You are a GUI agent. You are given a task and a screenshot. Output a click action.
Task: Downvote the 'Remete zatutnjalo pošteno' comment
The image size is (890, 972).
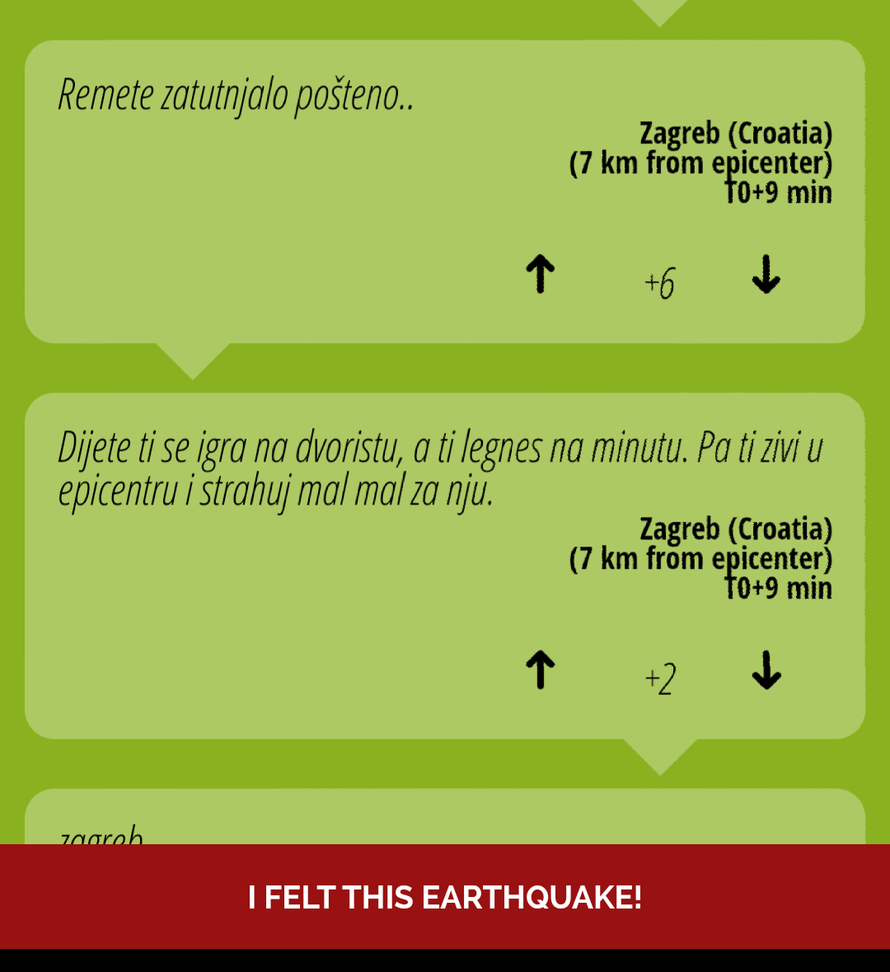766,273
